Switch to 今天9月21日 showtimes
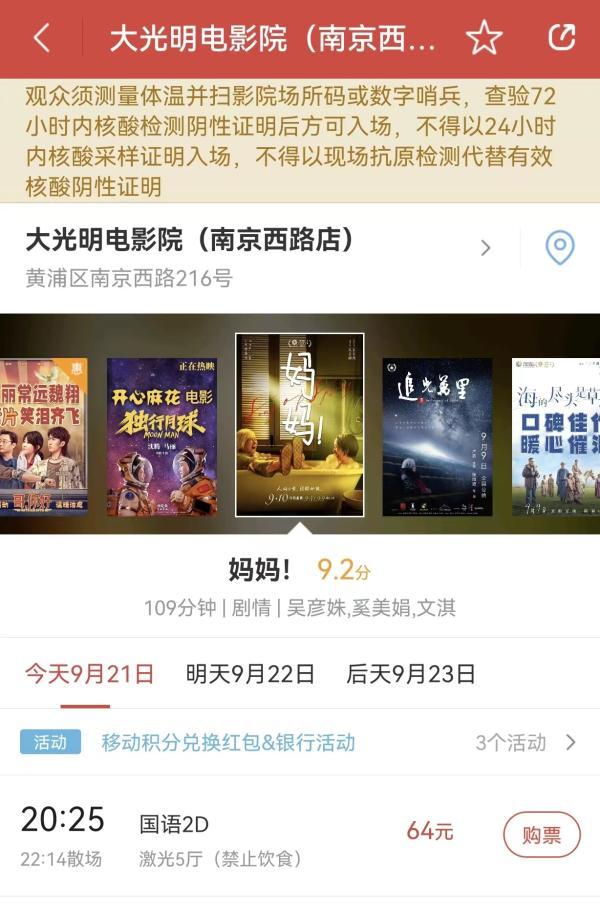 90,673
